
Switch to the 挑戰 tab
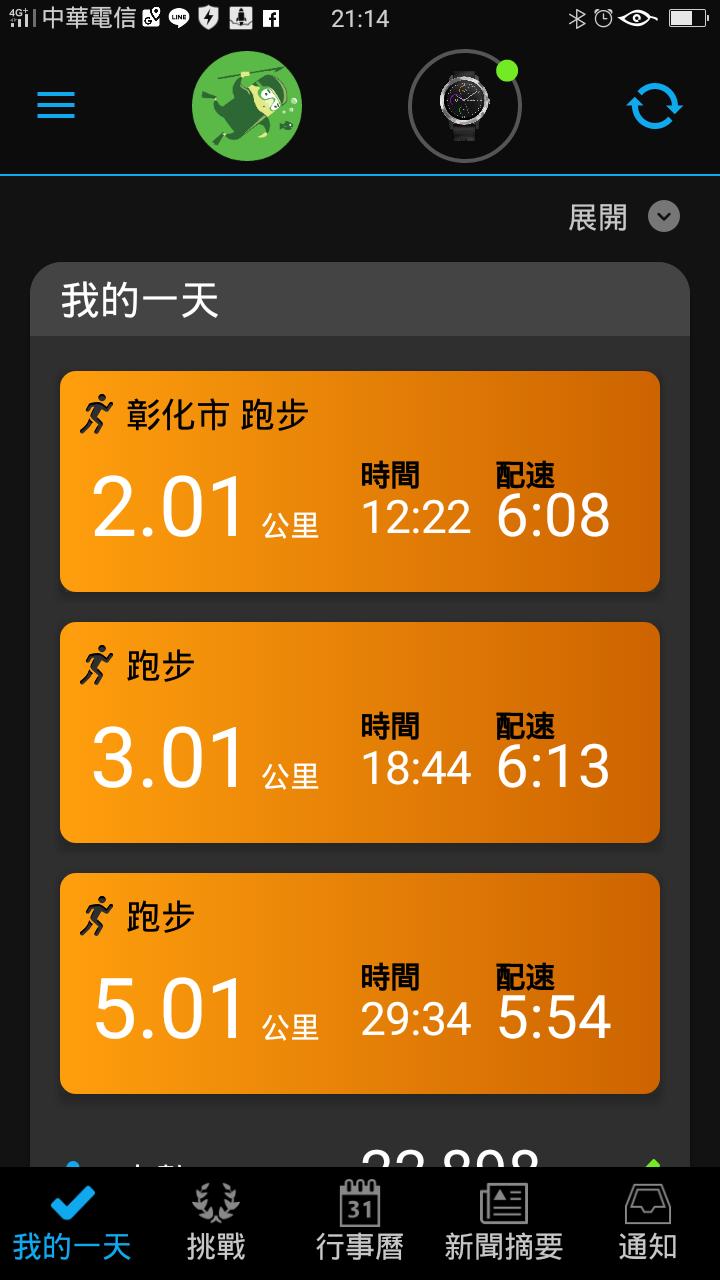(216, 1224)
